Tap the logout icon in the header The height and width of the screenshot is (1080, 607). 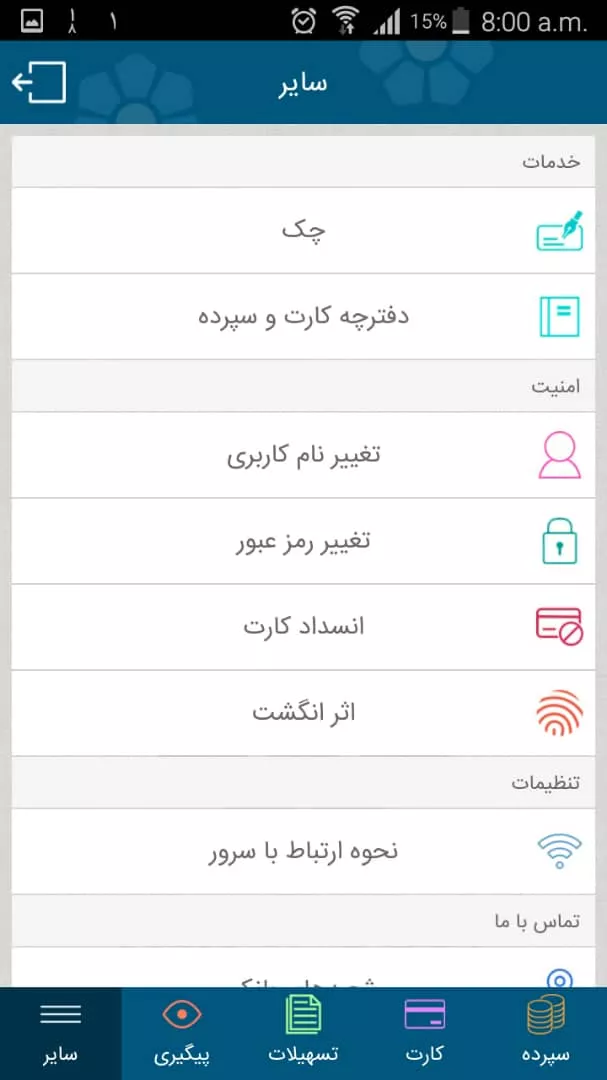point(39,82)
